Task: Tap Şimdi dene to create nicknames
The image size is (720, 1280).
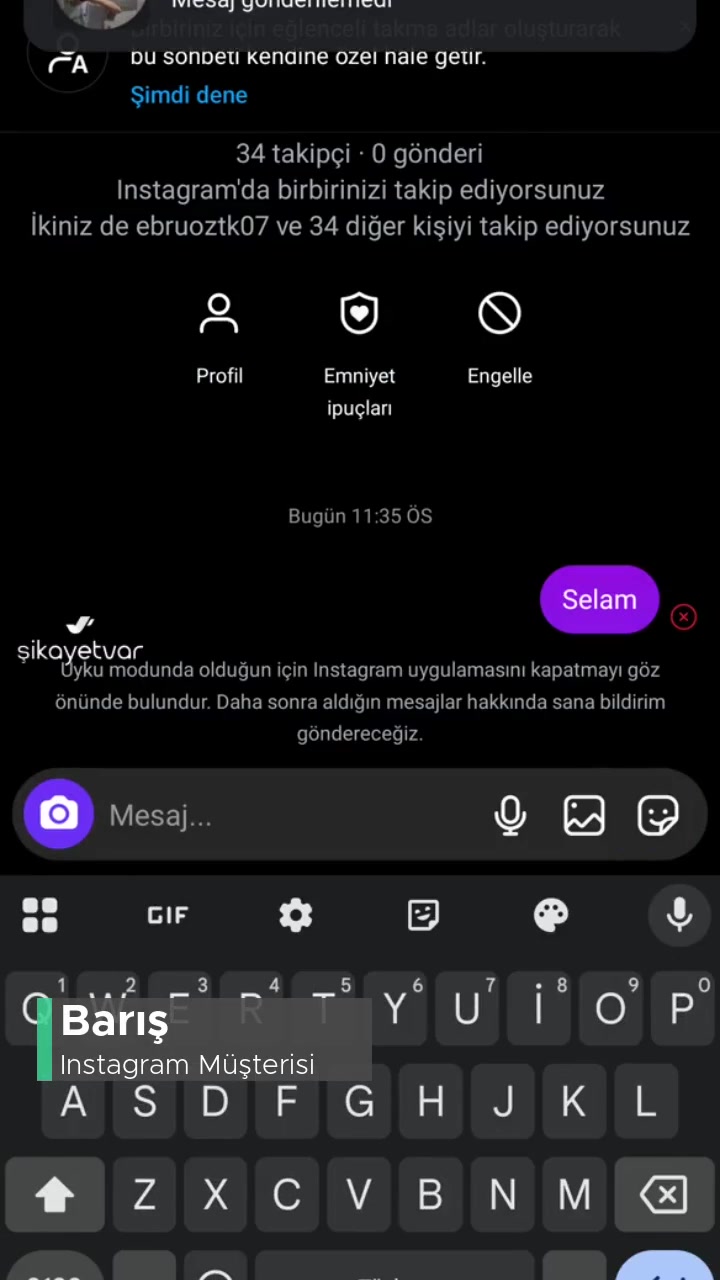Action: pos(189,95)
